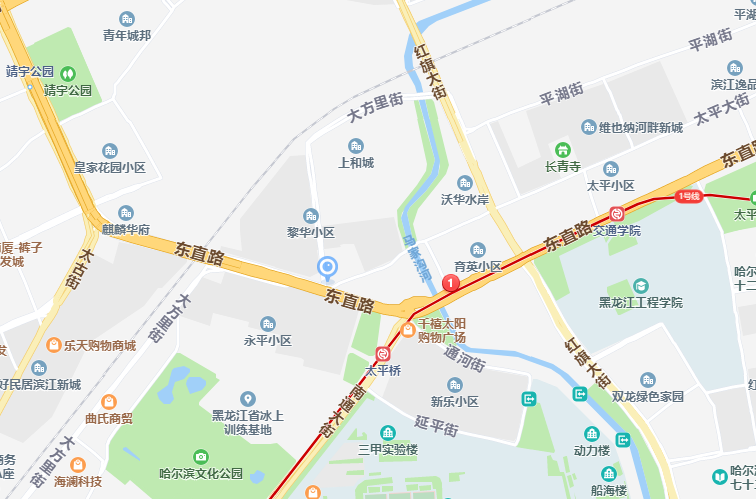Select the blue location pin near 黎华小区
The image size is (756, 499).
pyautogui.click(x=327, y=267)
